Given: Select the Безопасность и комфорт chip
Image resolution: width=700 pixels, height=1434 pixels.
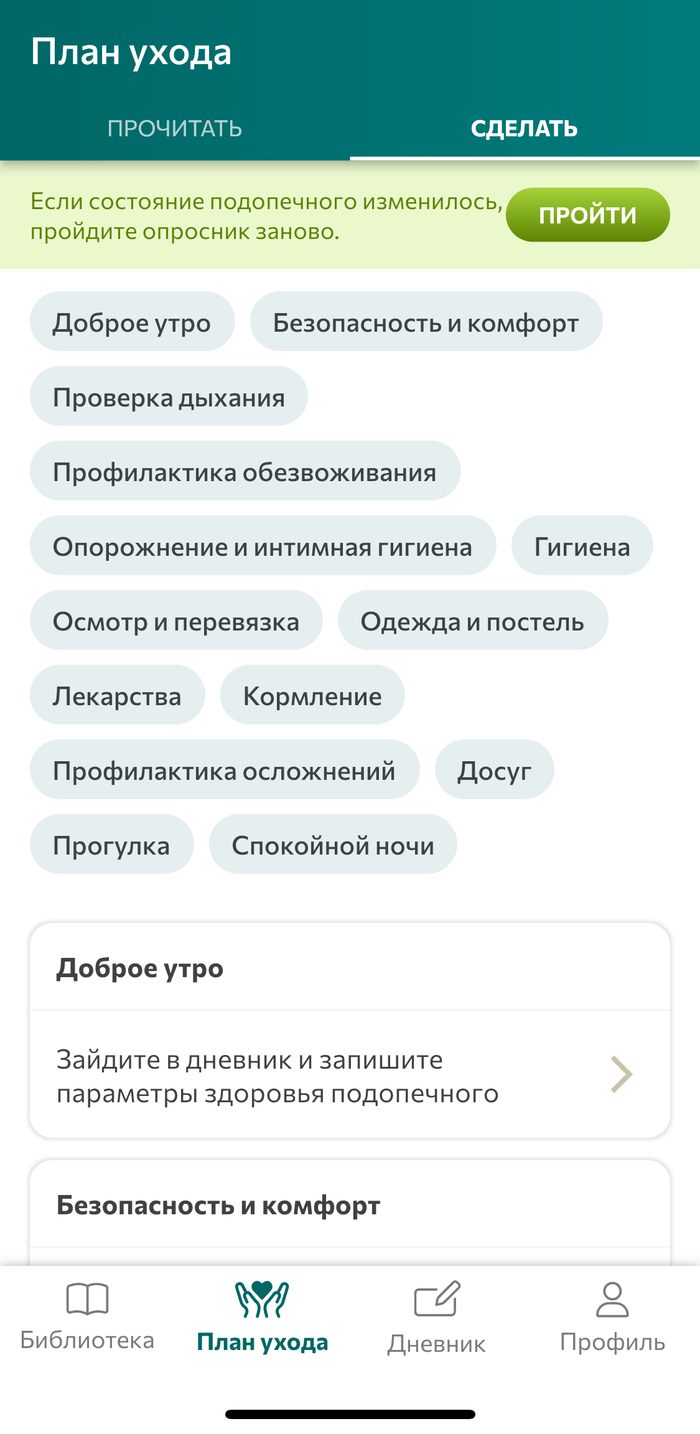Looking at the screenshot, I should [x=426, y=323].
